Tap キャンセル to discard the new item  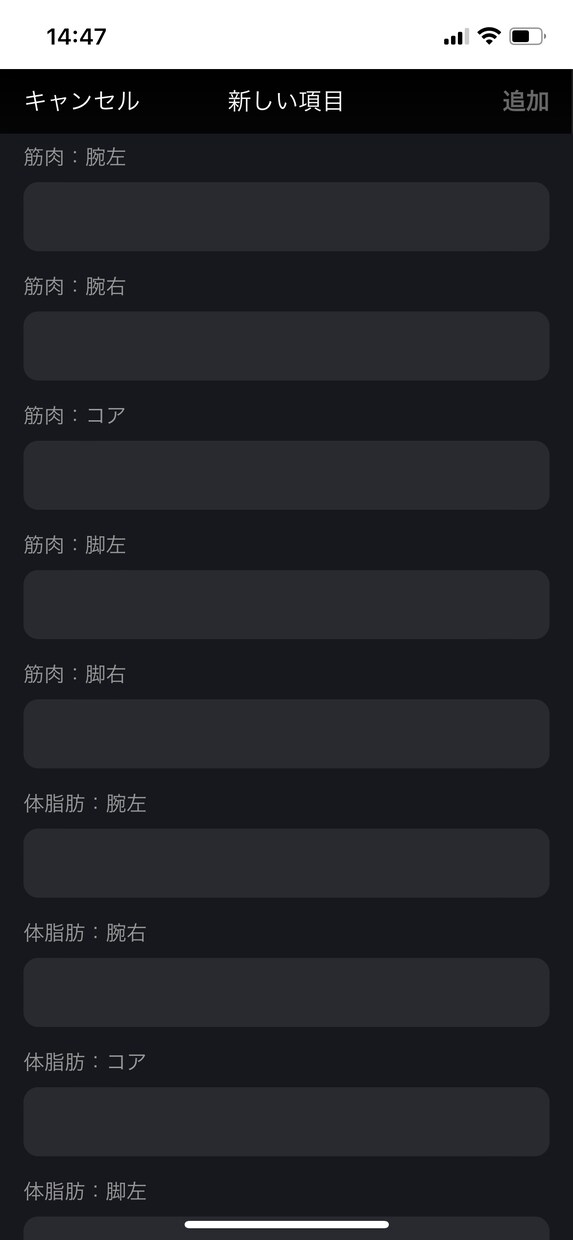click(x=81, y=101)
